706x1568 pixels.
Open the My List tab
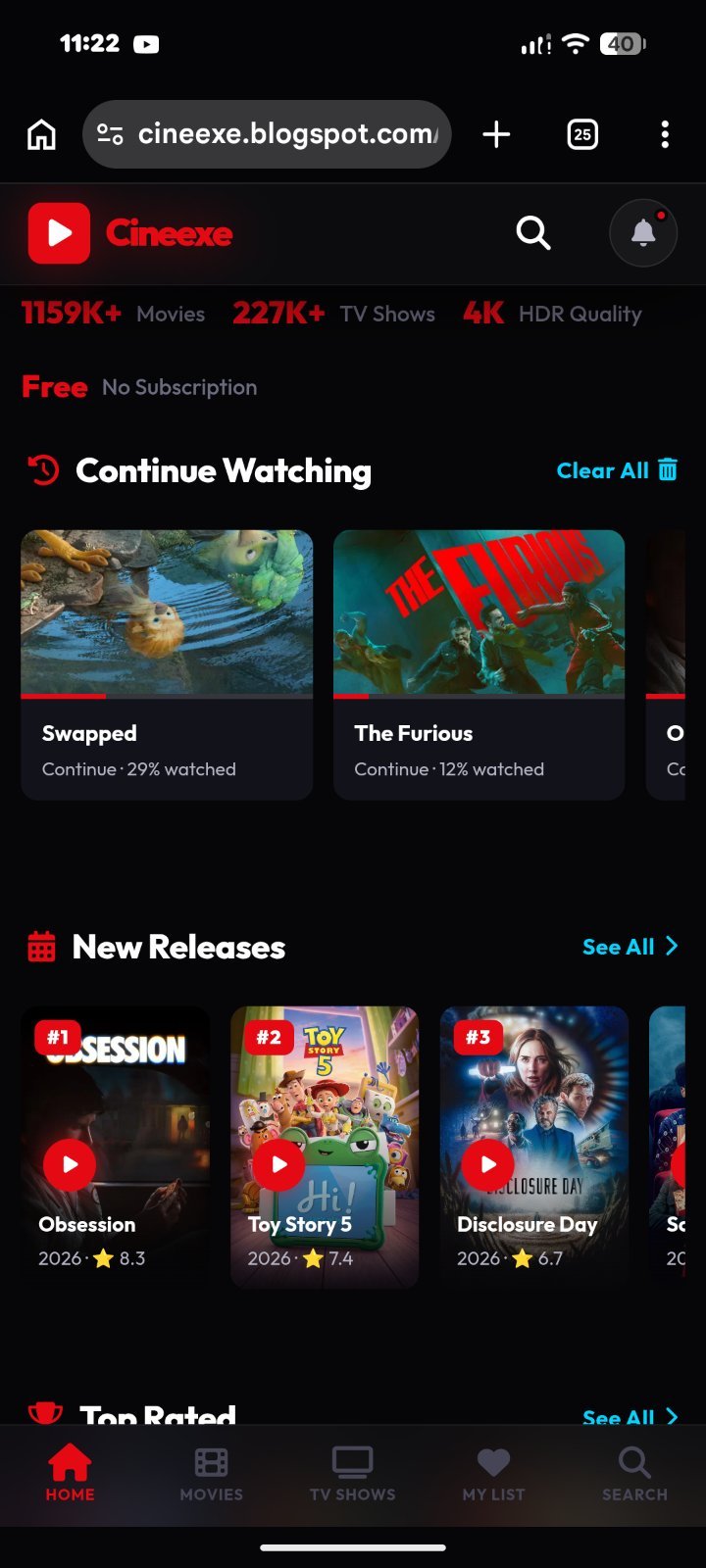click(x=493, y=1474)
